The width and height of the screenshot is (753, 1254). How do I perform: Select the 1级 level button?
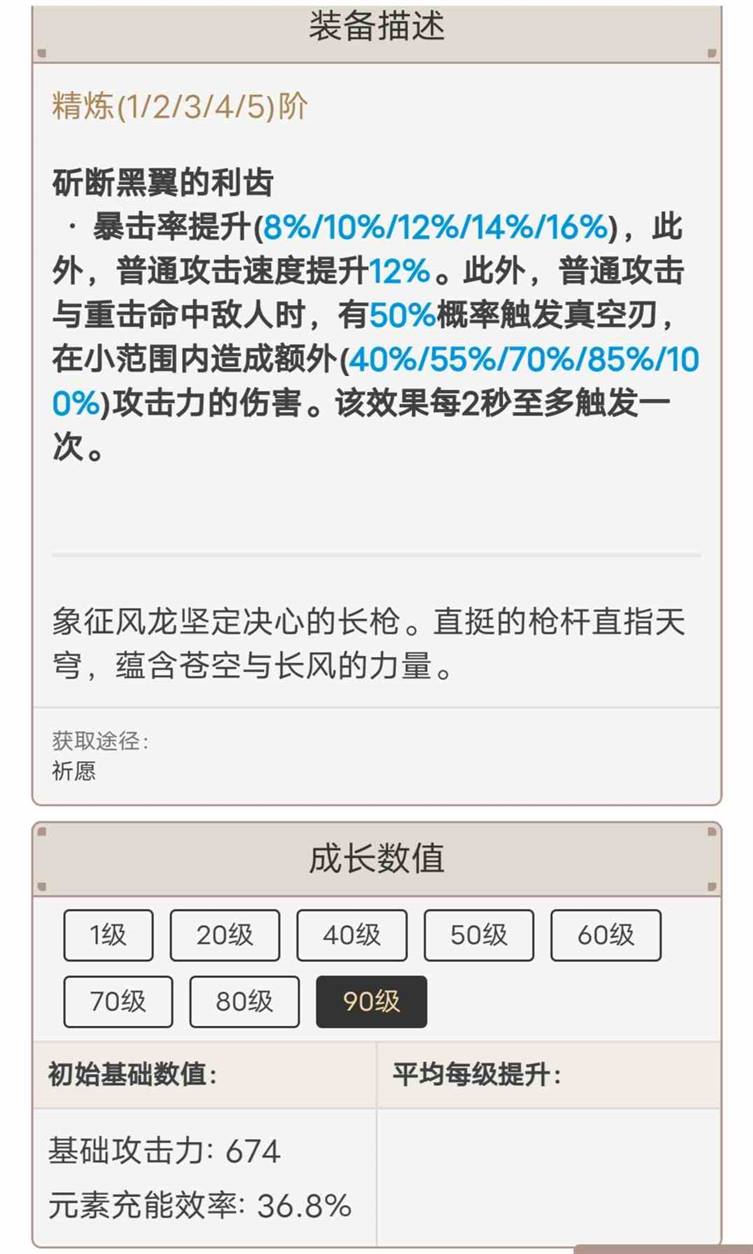[x=108, y=935]
